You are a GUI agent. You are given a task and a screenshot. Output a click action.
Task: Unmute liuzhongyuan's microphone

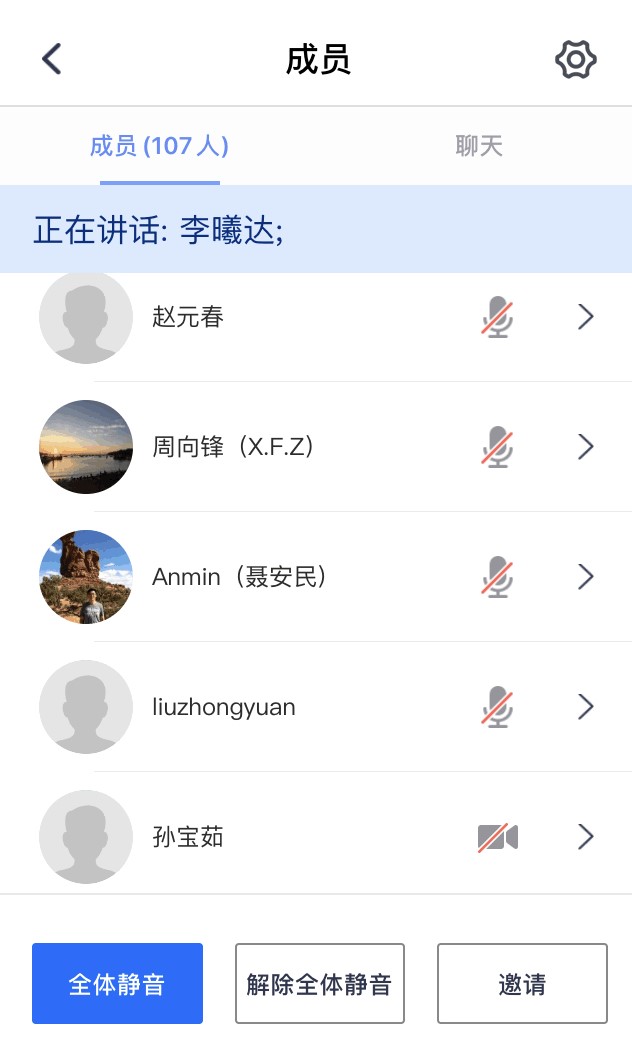(x=497, y=707)
